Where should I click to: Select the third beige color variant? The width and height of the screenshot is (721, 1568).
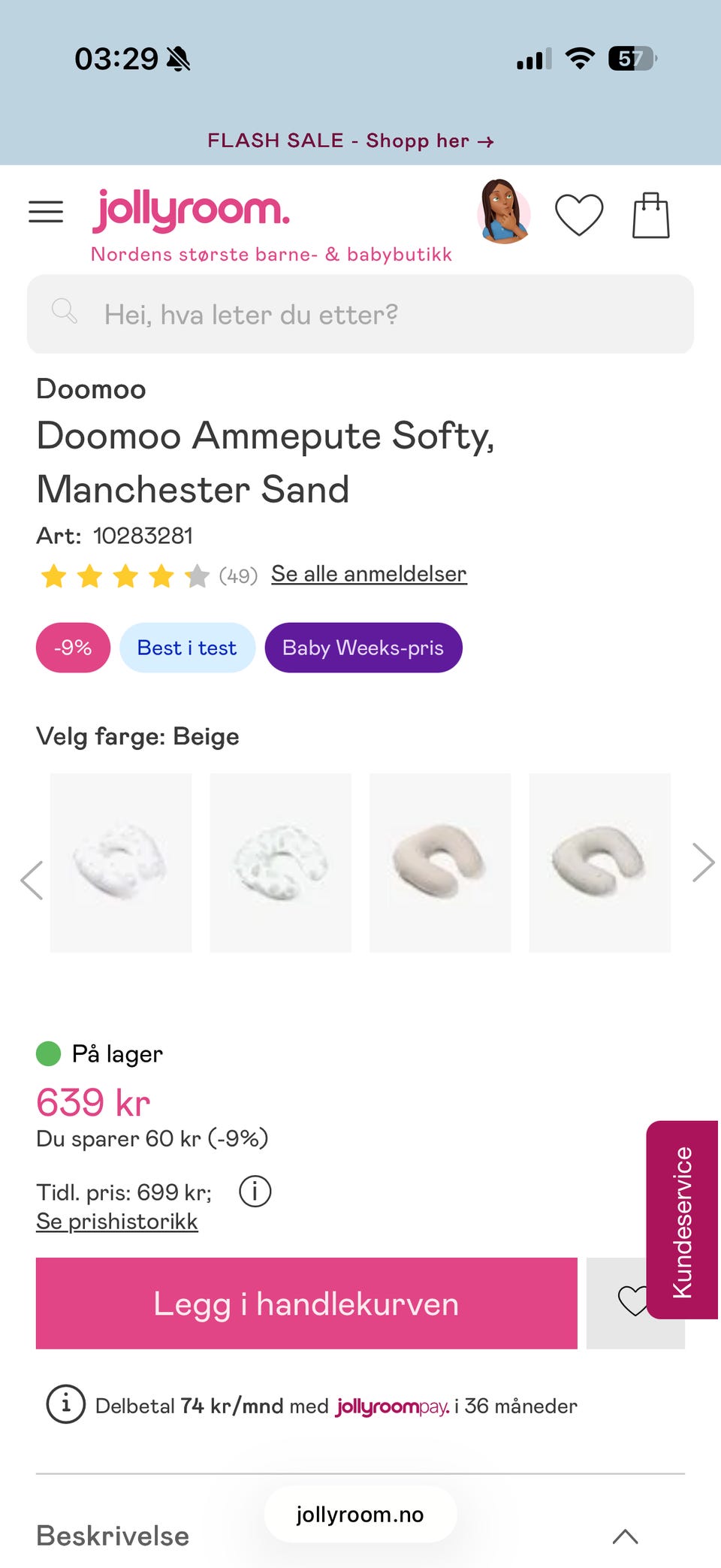tap(440, 863)
